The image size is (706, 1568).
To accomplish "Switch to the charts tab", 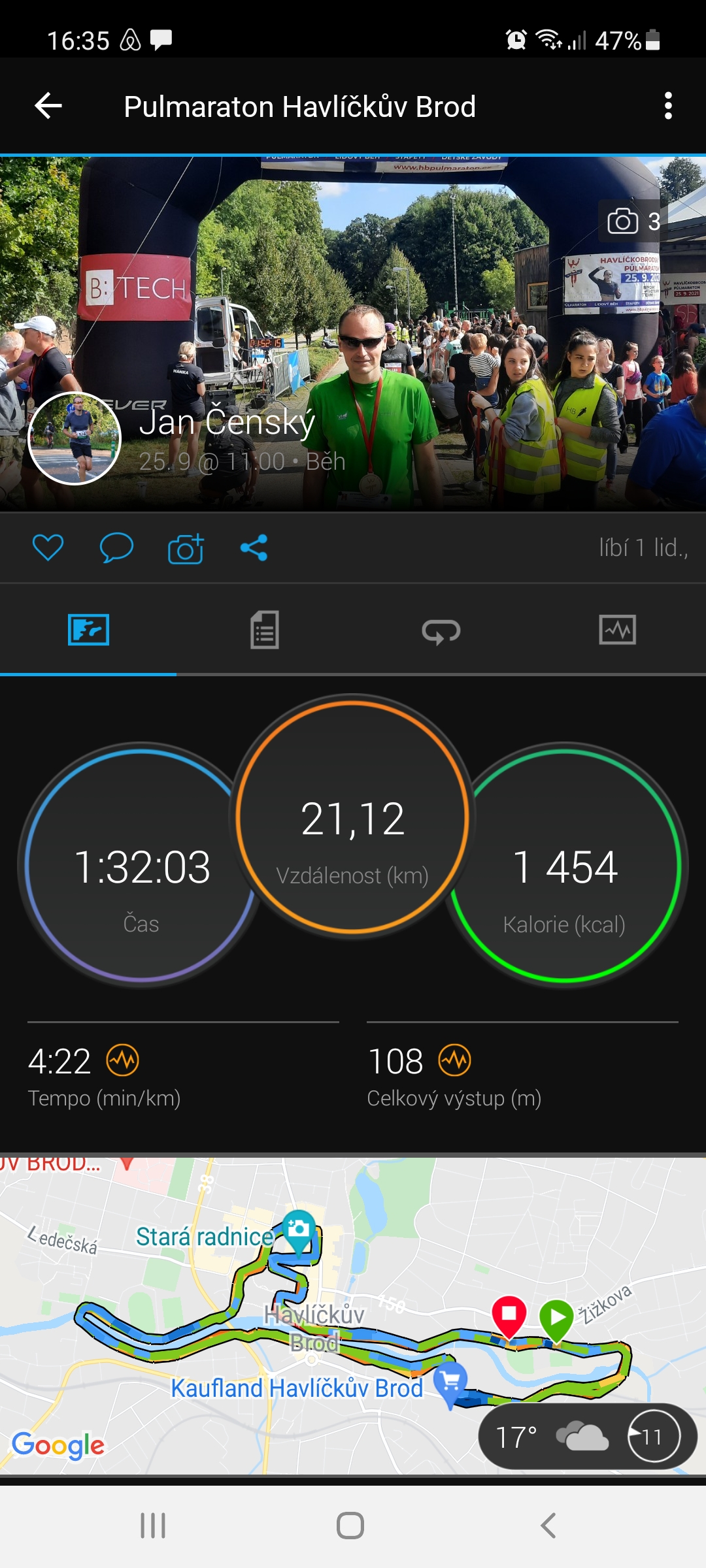I will click(618, 630).
